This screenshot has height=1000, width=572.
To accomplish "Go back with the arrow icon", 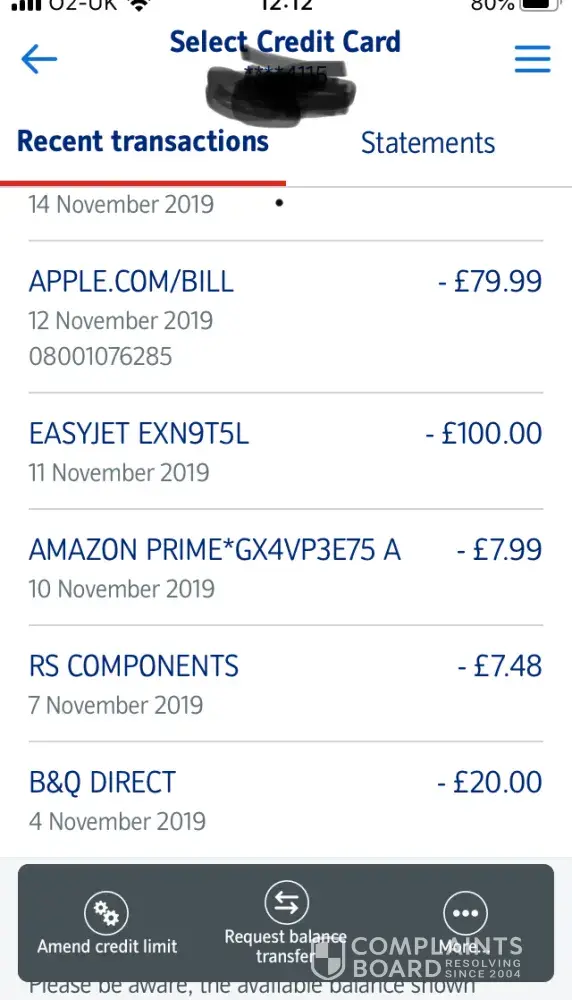I will pos(39,59).
